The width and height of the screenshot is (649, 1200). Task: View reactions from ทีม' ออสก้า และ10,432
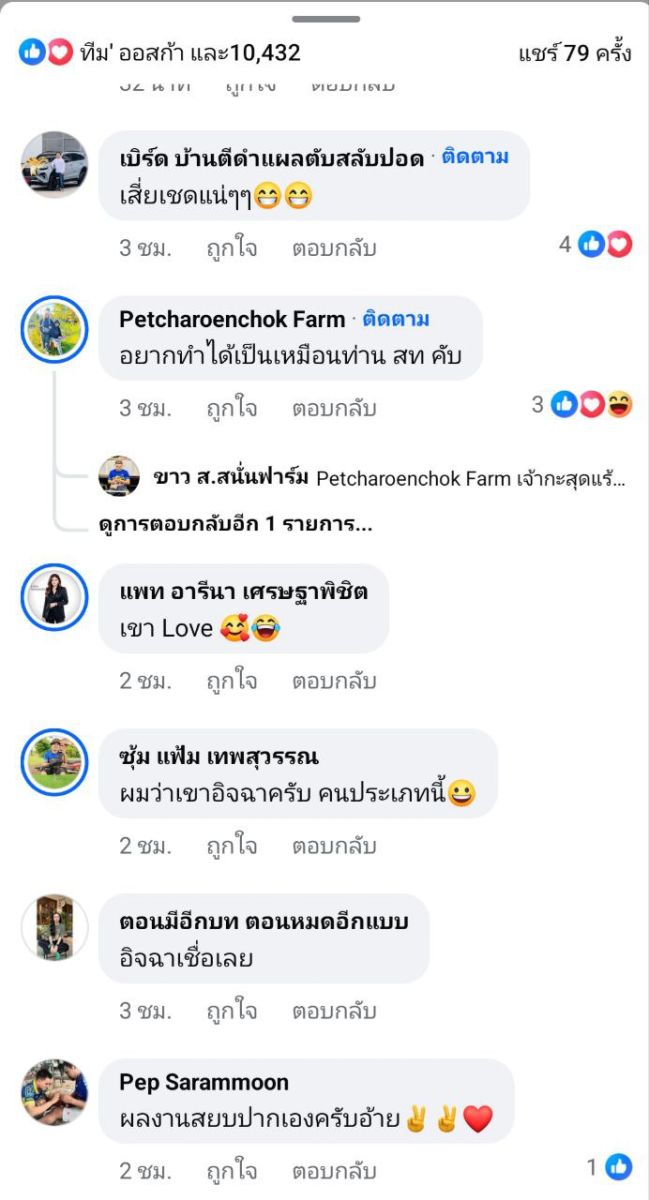click(x=160, y=53)
